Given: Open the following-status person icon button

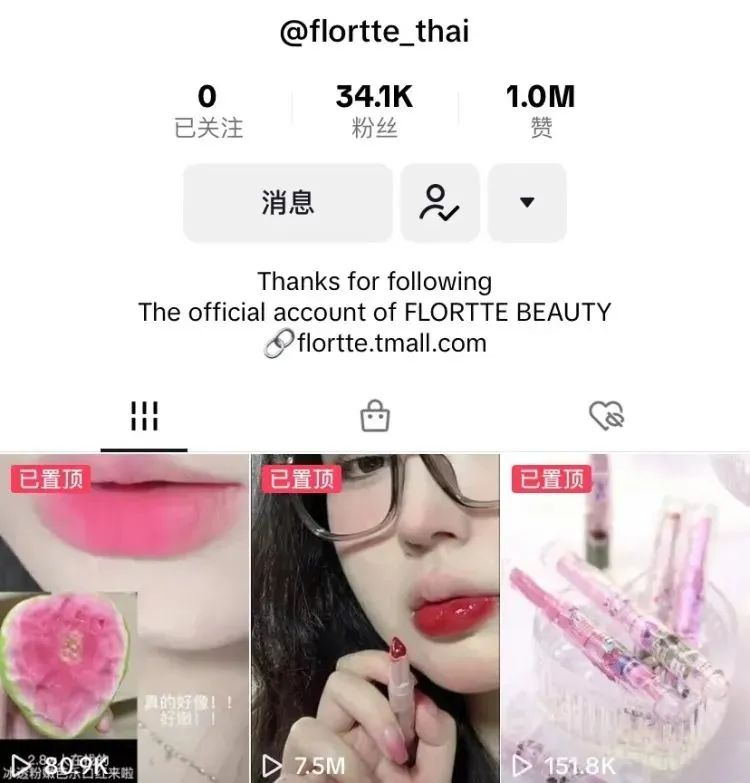Looking at the screenshot, I should click(440, 203).
